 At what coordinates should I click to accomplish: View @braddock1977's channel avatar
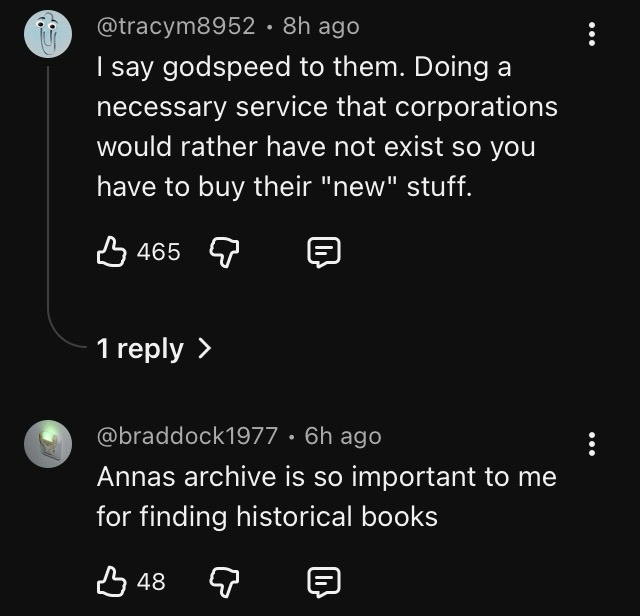tap(47, 444)
